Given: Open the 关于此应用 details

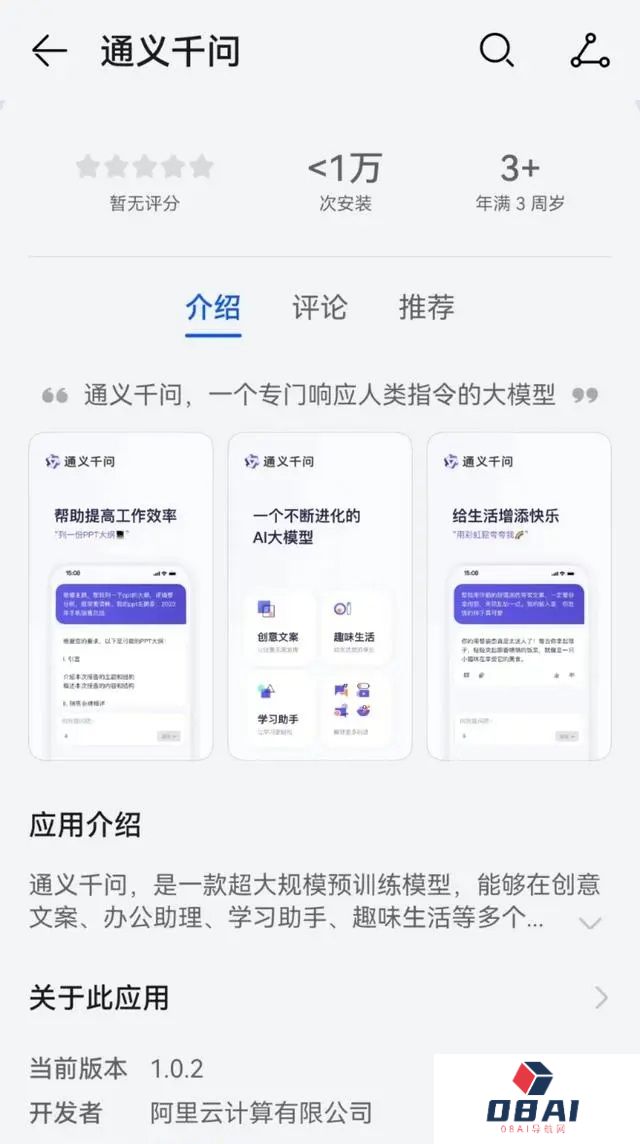Looking at the screenshot, I should (x=601, y=997).
